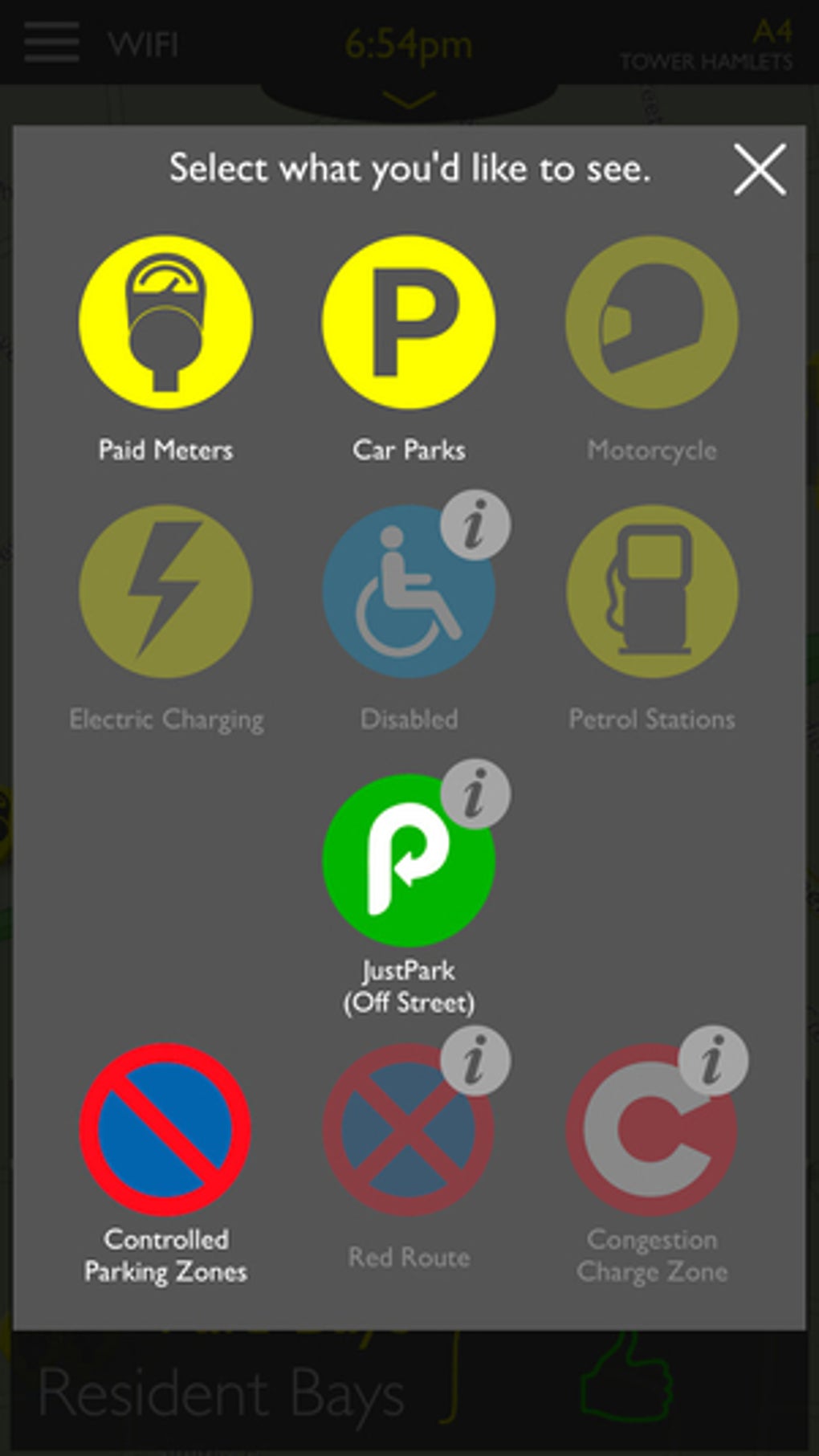Toggle JustPark (Off Street) filter
The height and width of the screenshot is (1456, 819).
401,866
